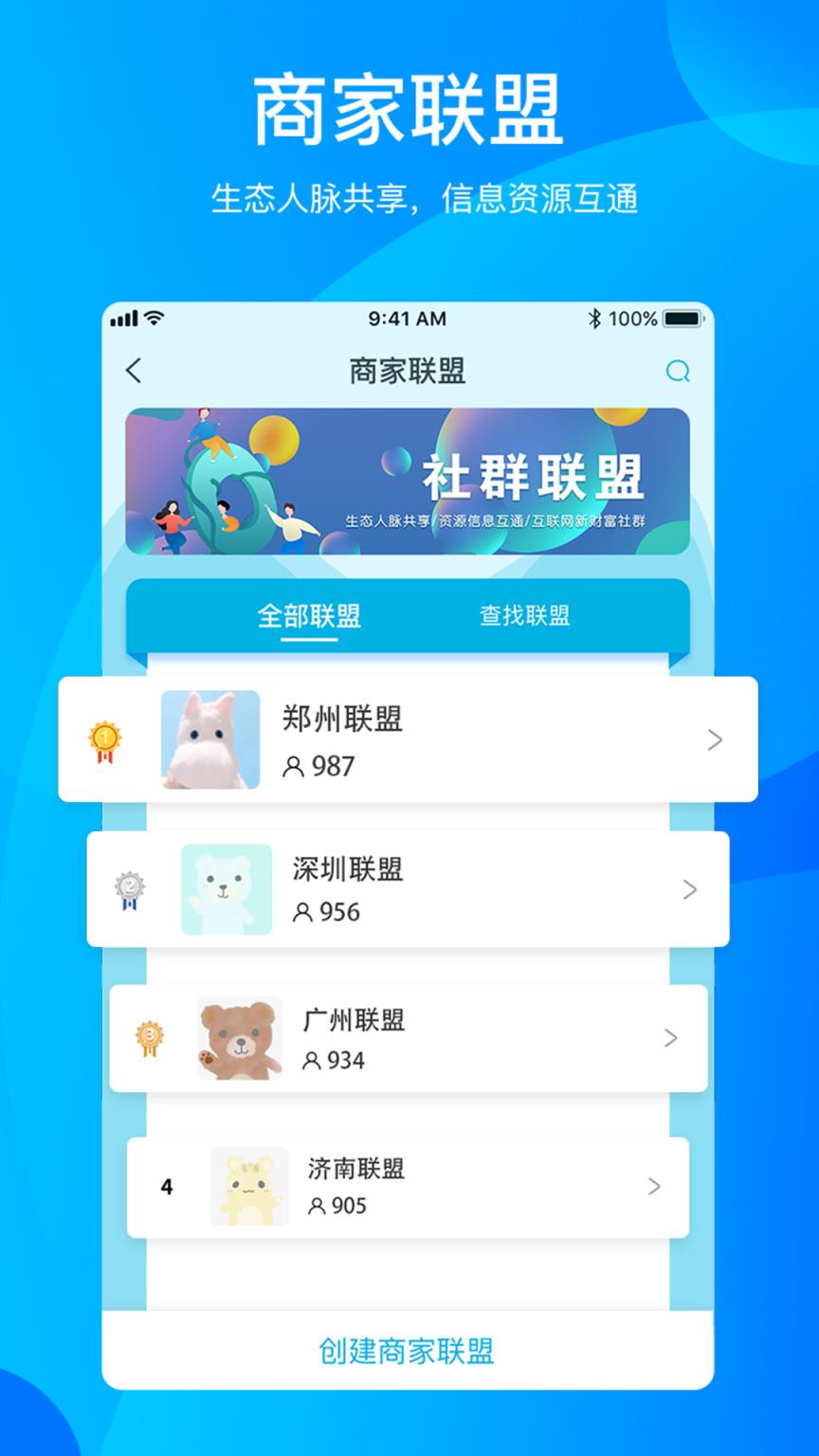Open the 广州联盟 list entry
Screen dimensions: 819x1456
(408, 1037)
